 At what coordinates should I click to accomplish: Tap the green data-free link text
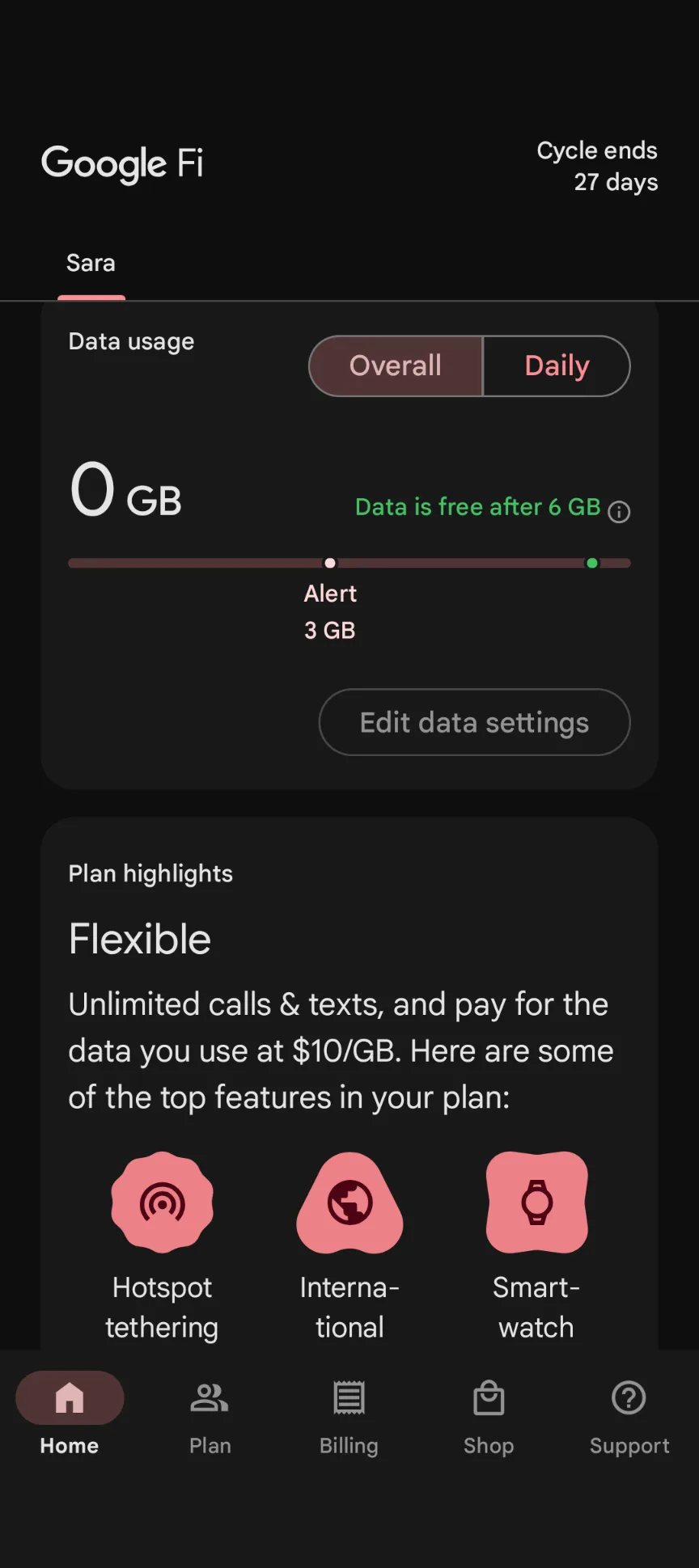477,506
